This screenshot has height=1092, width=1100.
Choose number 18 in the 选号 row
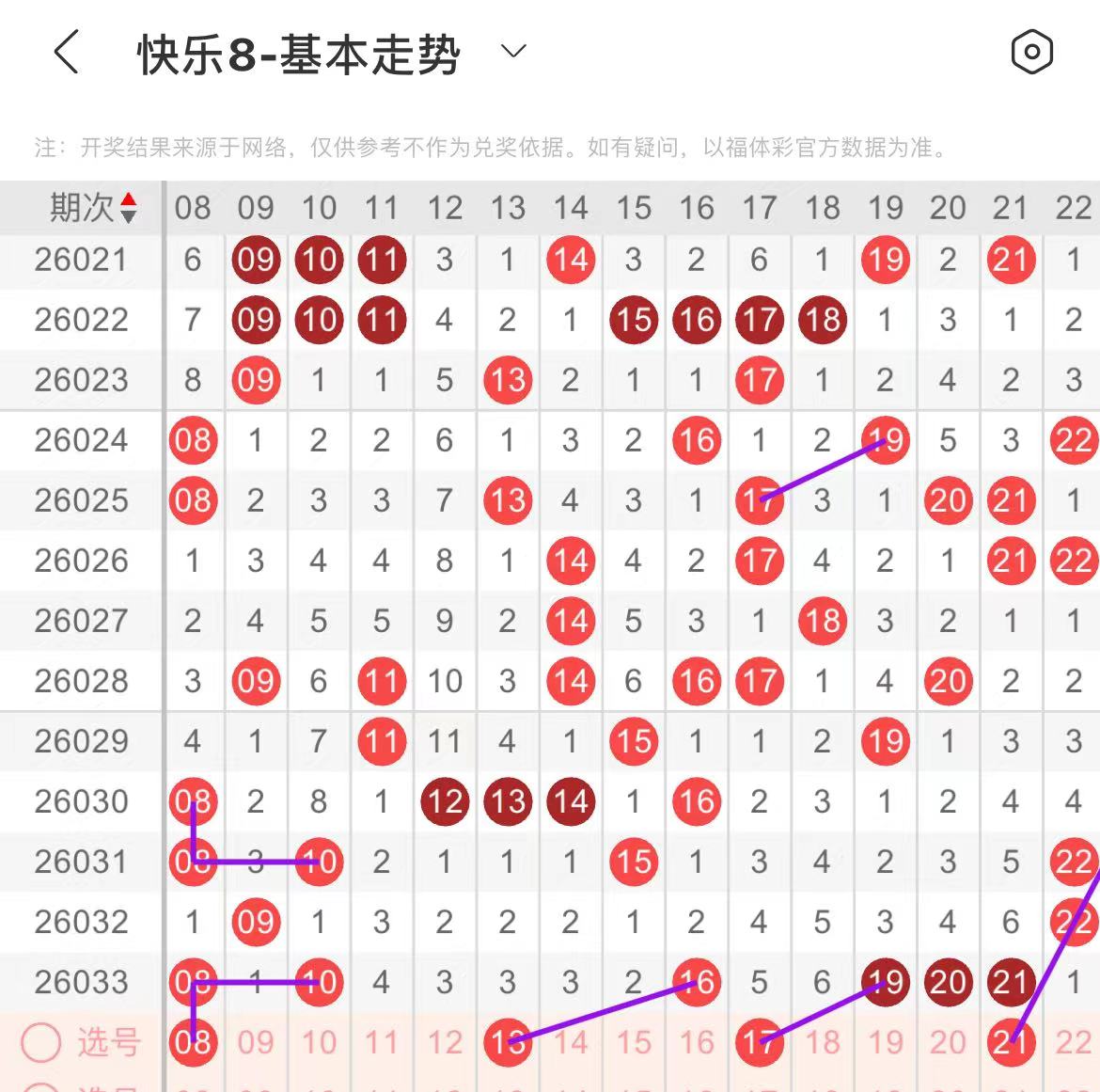click(x=823, y=1042)
